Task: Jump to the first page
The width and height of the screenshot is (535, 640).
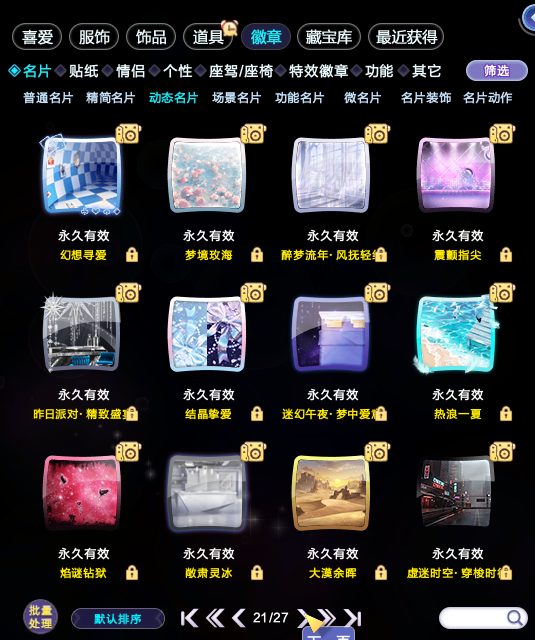Action: [189, 618]
